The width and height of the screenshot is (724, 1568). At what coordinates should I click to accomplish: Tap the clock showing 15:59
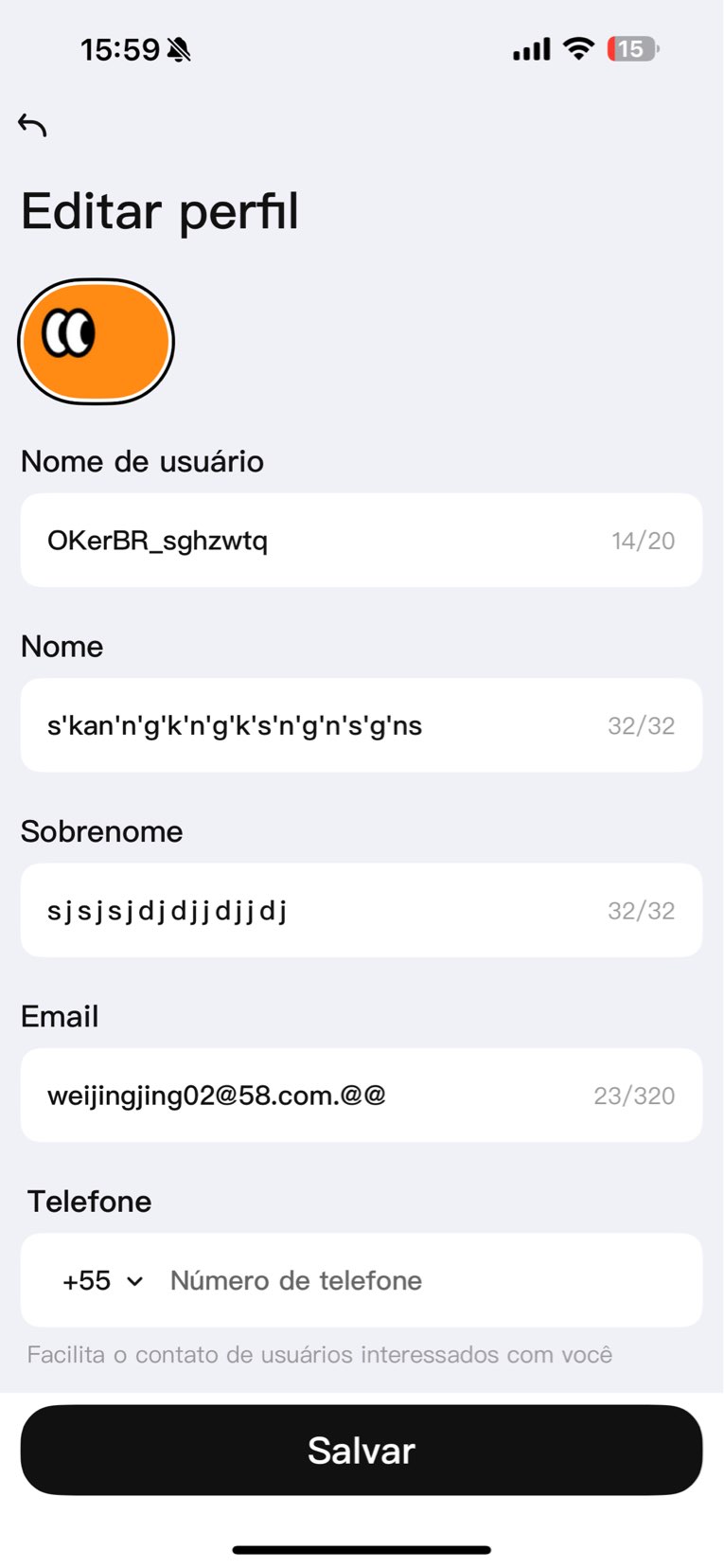tap(124, 48)
